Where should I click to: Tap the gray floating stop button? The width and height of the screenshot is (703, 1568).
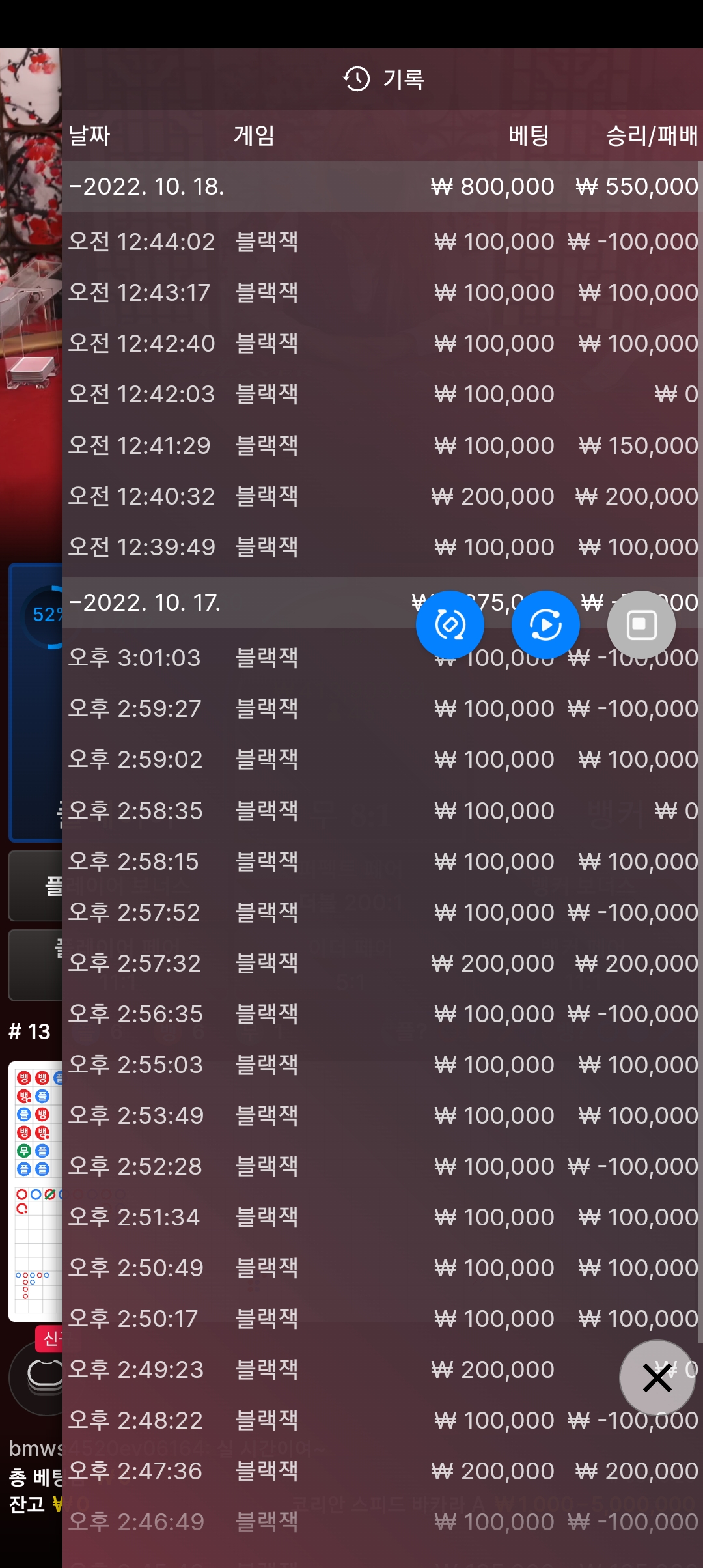(x=641, y=625)
